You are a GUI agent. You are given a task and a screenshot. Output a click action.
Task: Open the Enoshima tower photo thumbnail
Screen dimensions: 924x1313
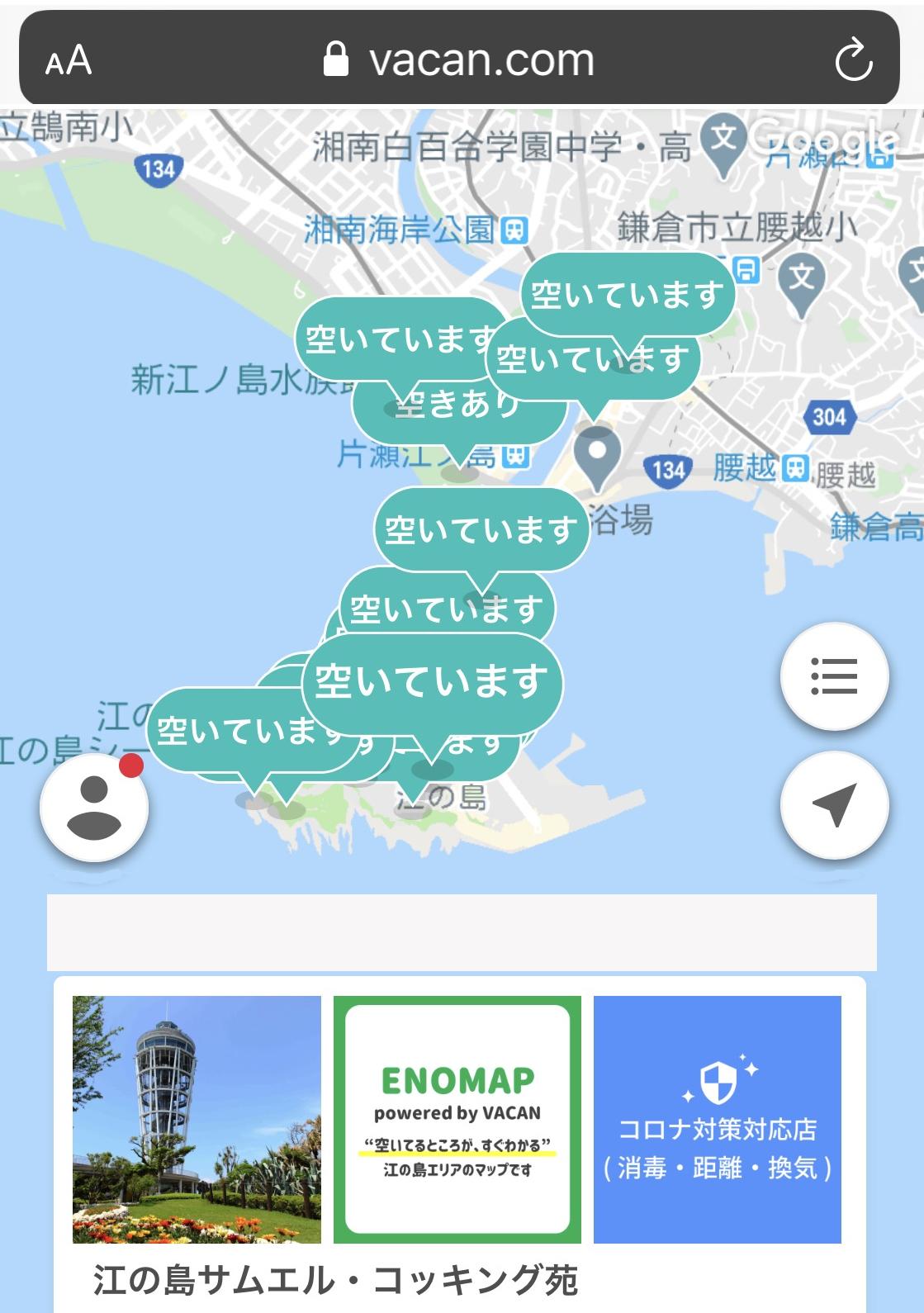(197, 1123)
